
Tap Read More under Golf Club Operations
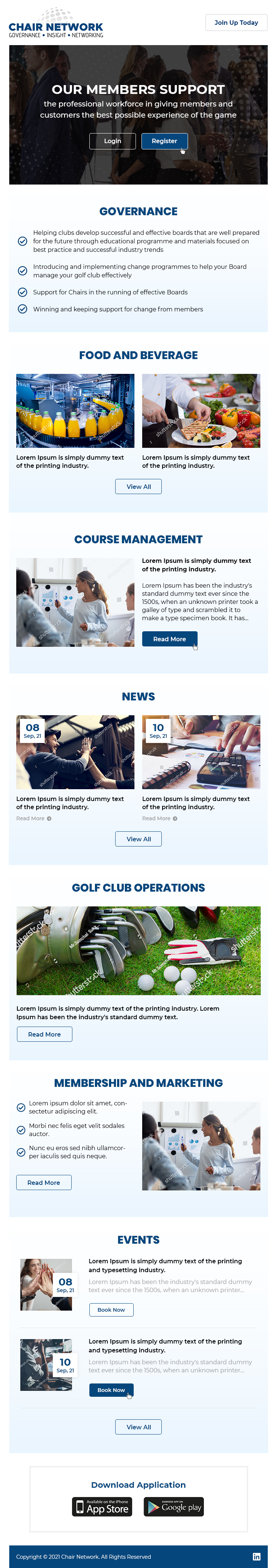click(x=44, y=1034)
